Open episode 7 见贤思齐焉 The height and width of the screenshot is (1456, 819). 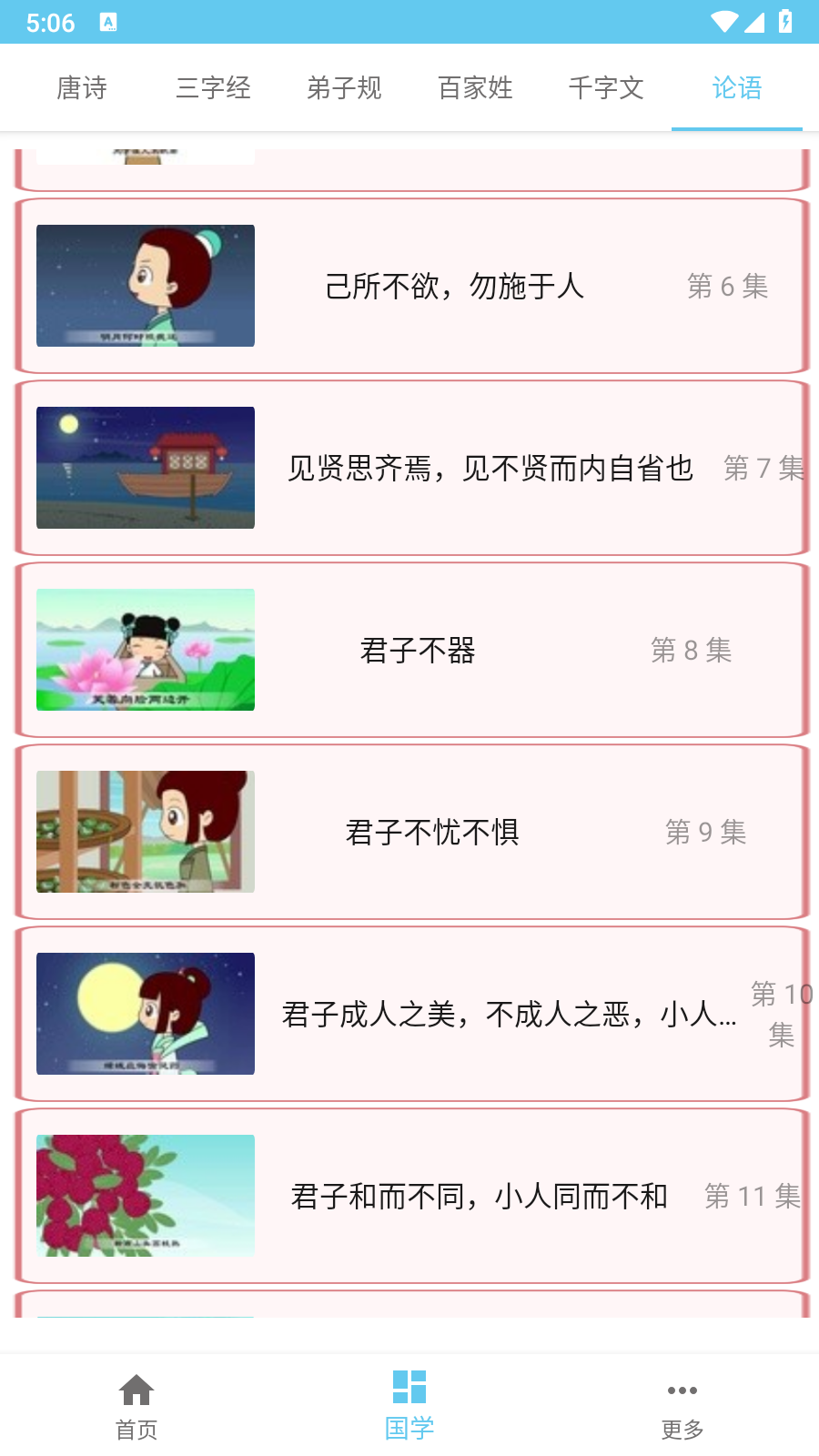coord(411,468)
